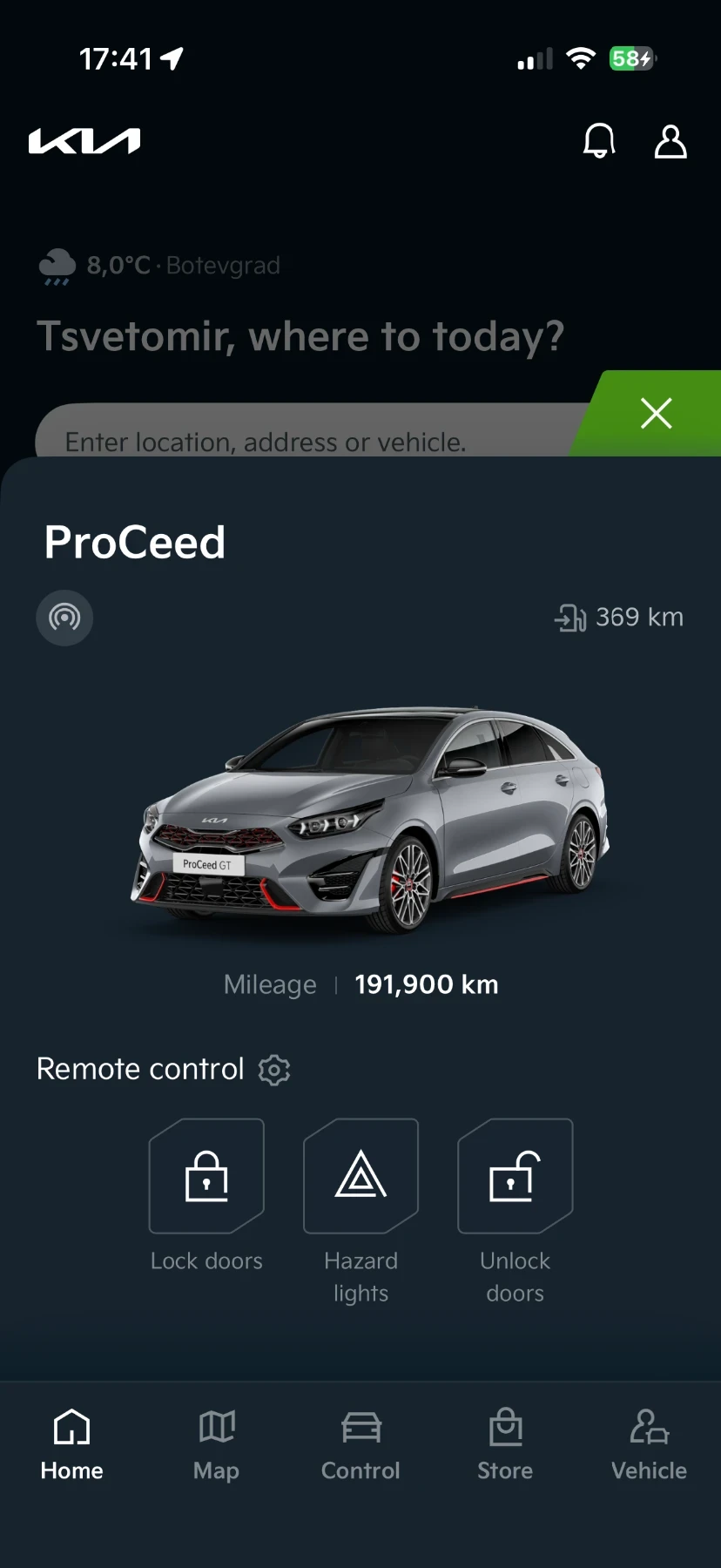Image resolution: width=721 pixels, height=1568 pixels.
Task: Select the Home tab
Action: [71, 1442]
